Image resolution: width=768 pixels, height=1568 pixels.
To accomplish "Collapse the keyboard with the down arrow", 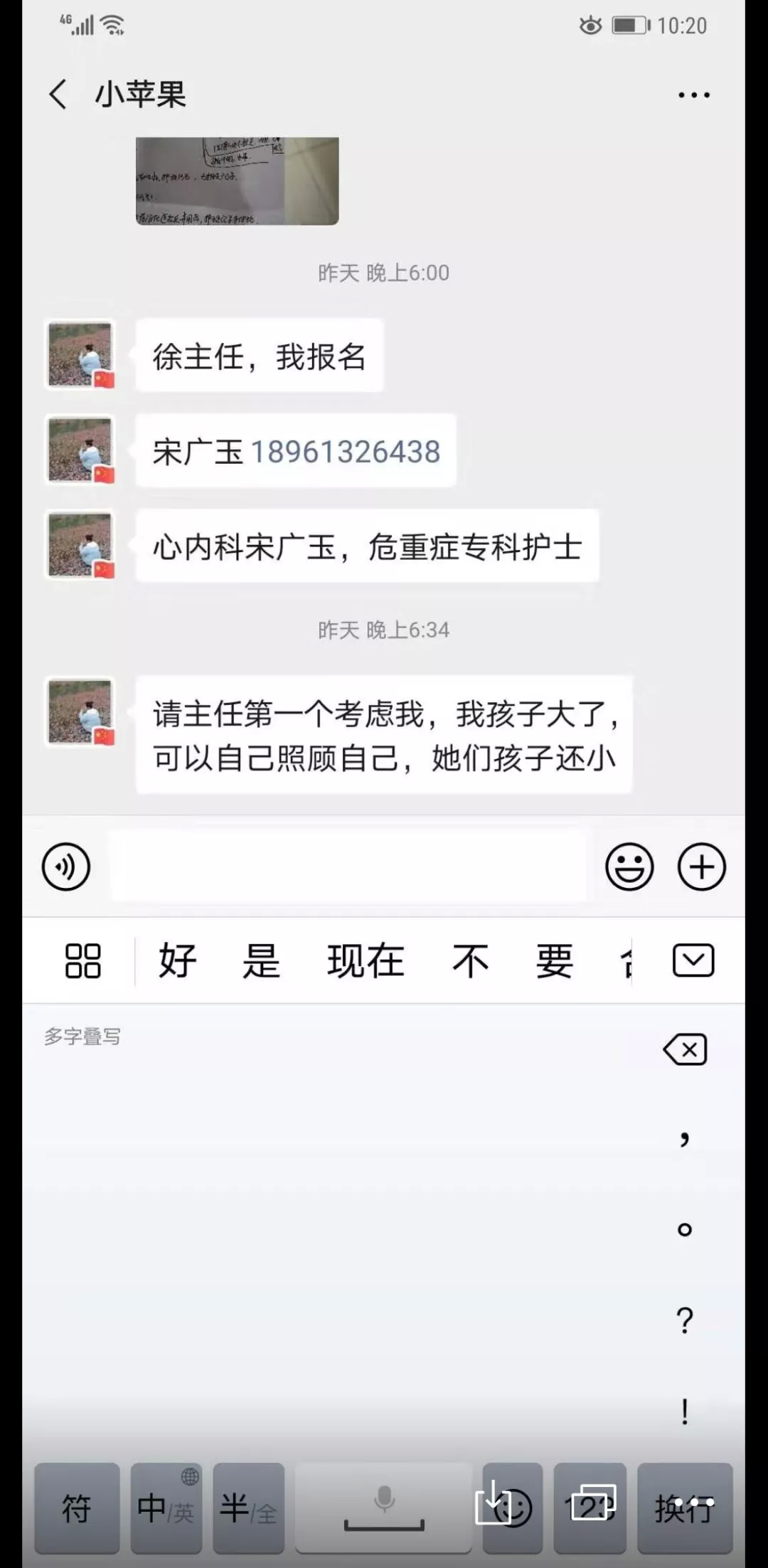I will tap(693, 960).
